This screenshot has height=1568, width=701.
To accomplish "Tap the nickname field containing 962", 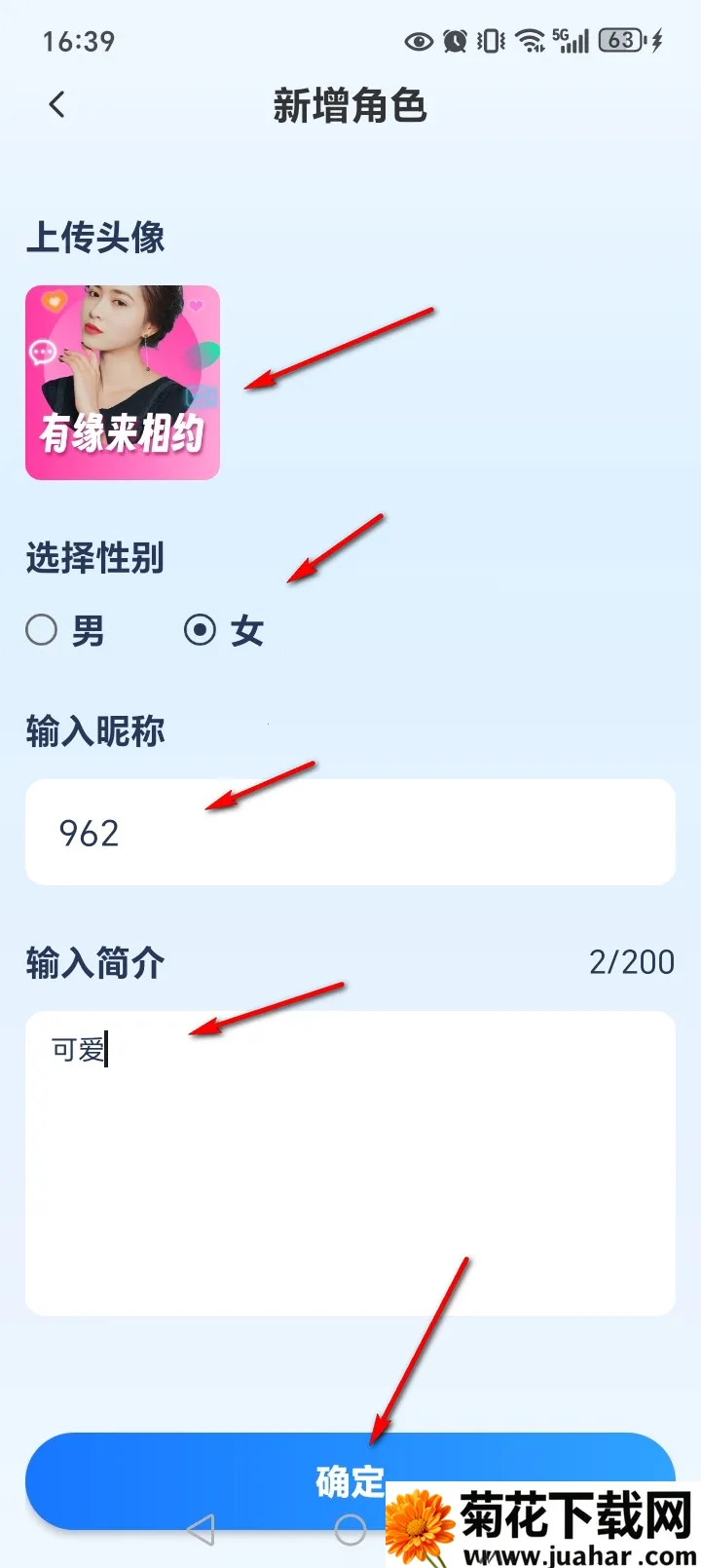I will point(350,833).
